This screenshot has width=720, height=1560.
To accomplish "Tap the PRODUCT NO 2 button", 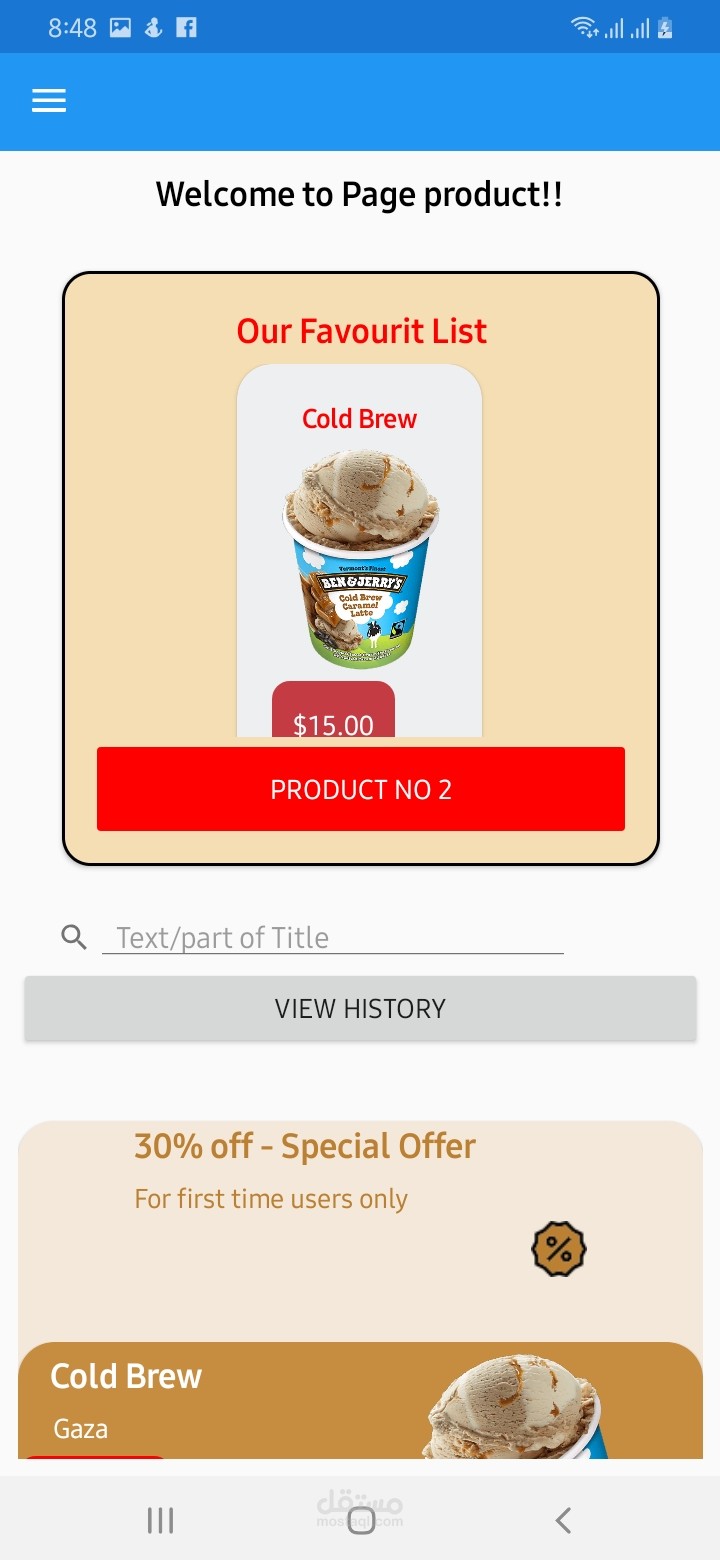I will pyautogui.click(x=360, y=789).
